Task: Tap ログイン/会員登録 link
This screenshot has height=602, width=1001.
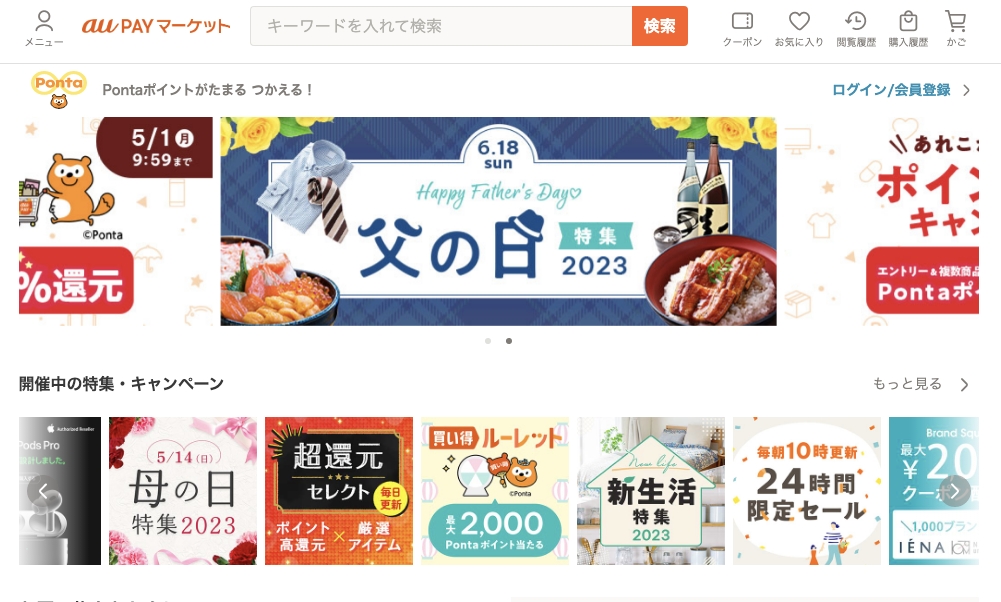Action: [x=891, y=90]
